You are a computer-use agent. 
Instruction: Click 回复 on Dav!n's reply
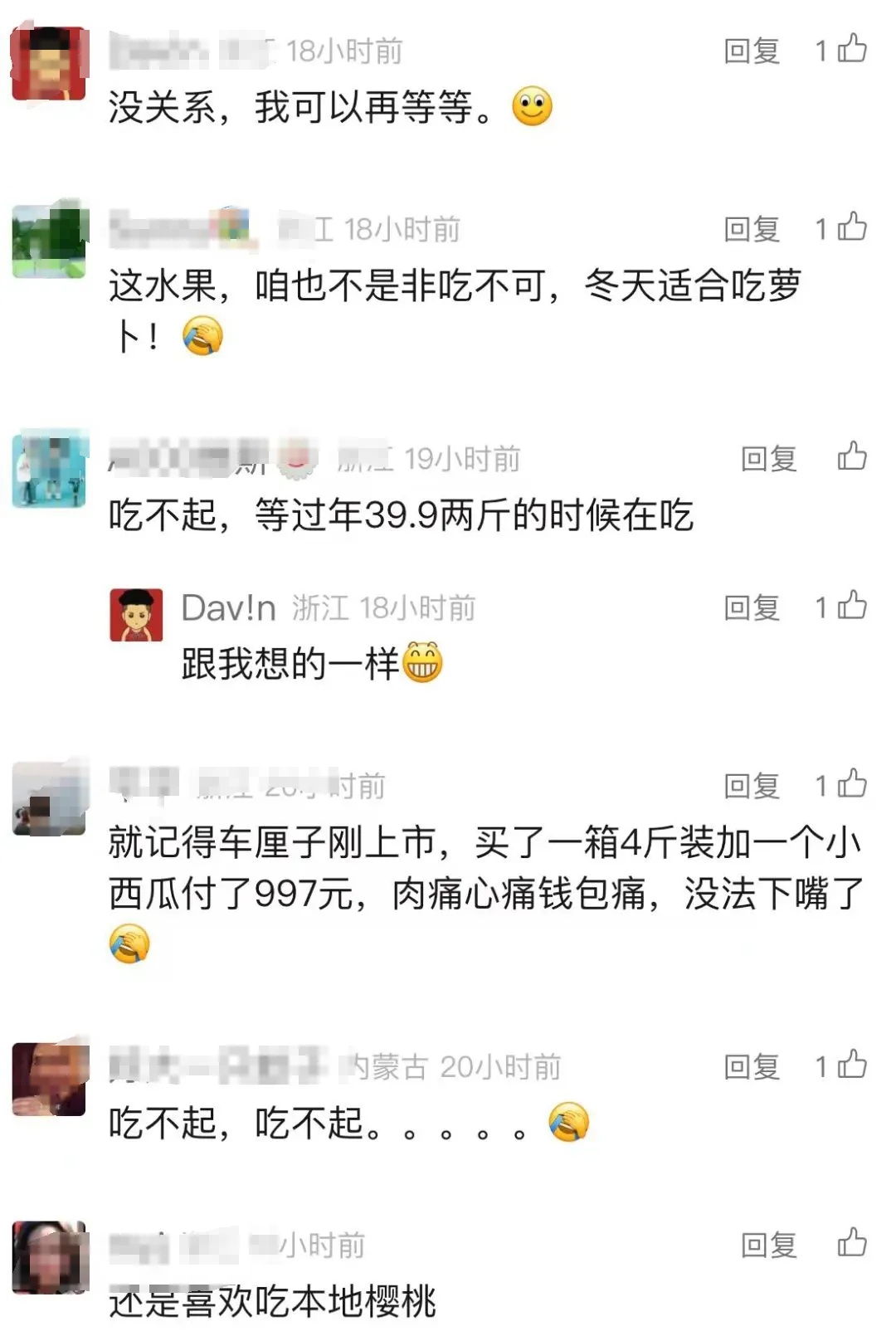[x=752, y=607]
